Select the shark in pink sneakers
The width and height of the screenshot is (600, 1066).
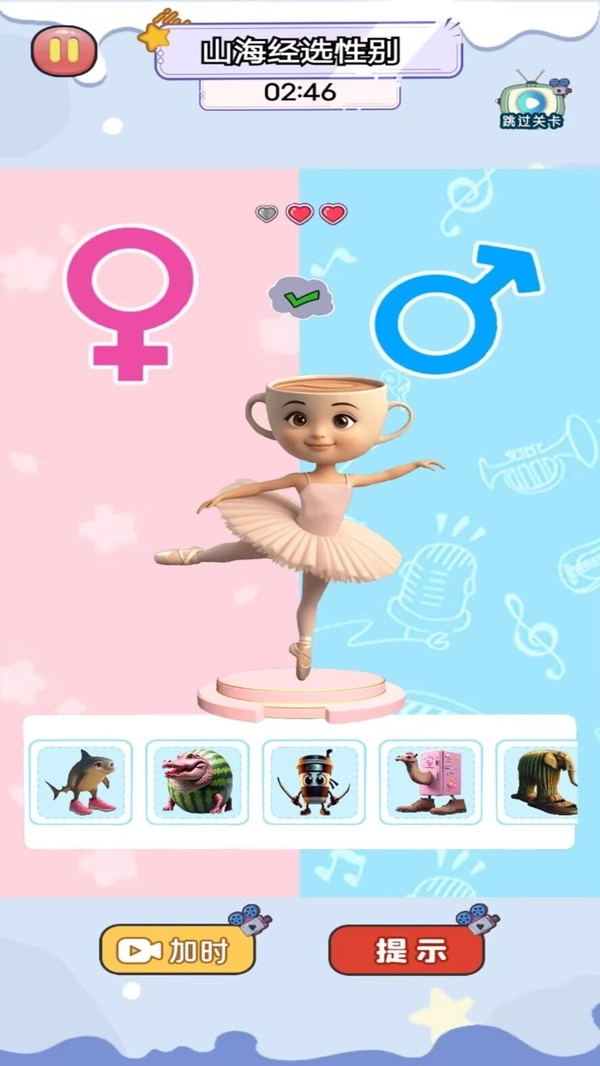pos(80,782)
